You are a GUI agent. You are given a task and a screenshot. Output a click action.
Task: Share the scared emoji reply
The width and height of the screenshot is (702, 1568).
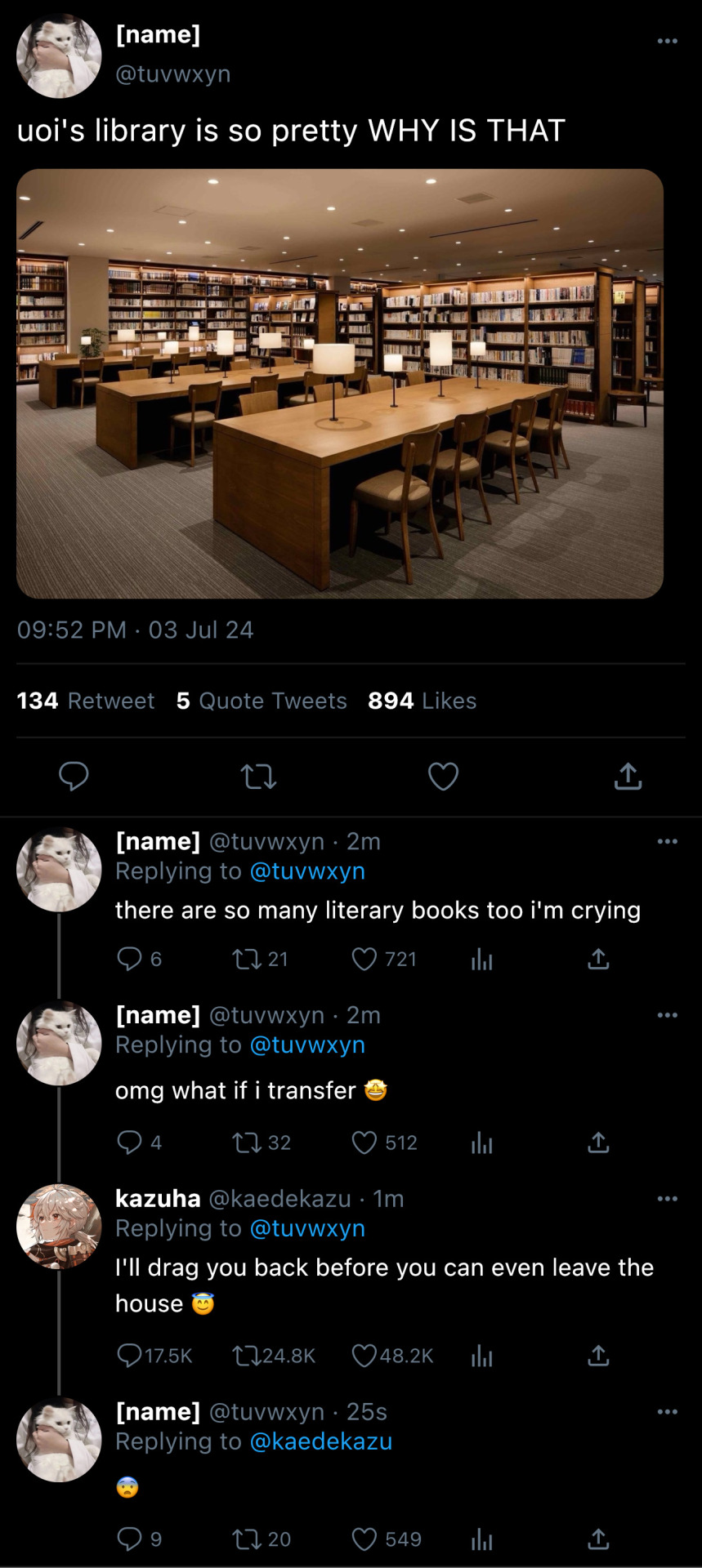598,1539
